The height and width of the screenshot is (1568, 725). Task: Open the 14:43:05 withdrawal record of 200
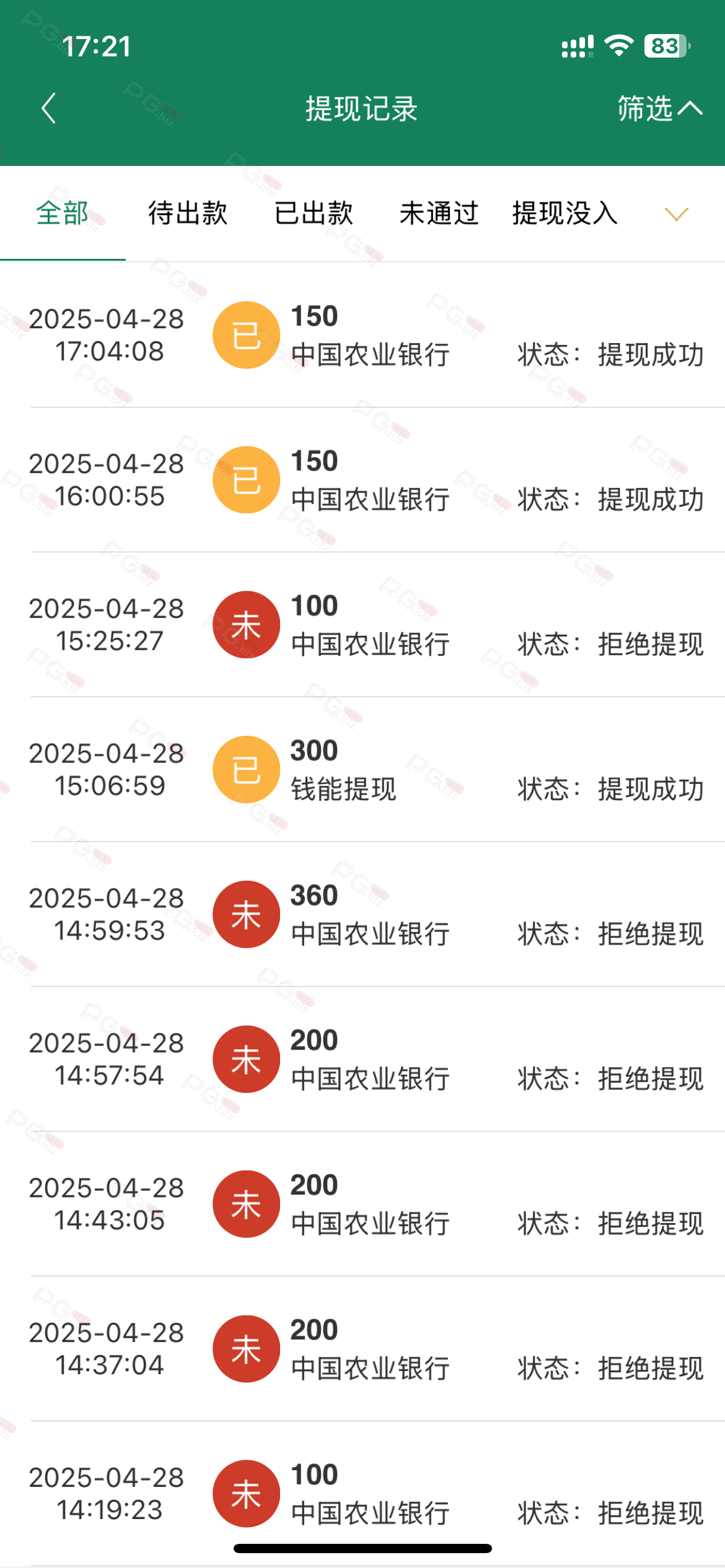[362, 1204]
